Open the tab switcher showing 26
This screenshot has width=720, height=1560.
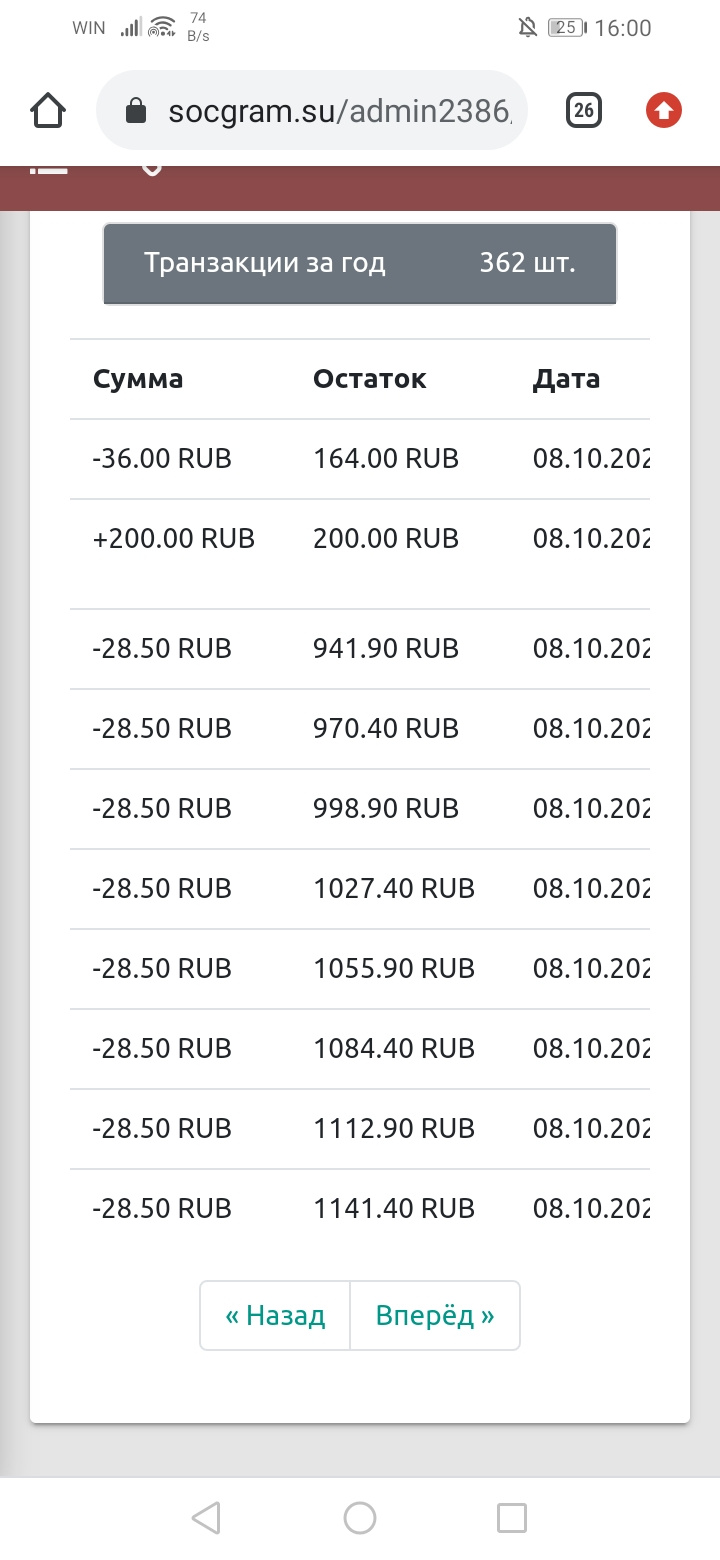tap(584, 110)
